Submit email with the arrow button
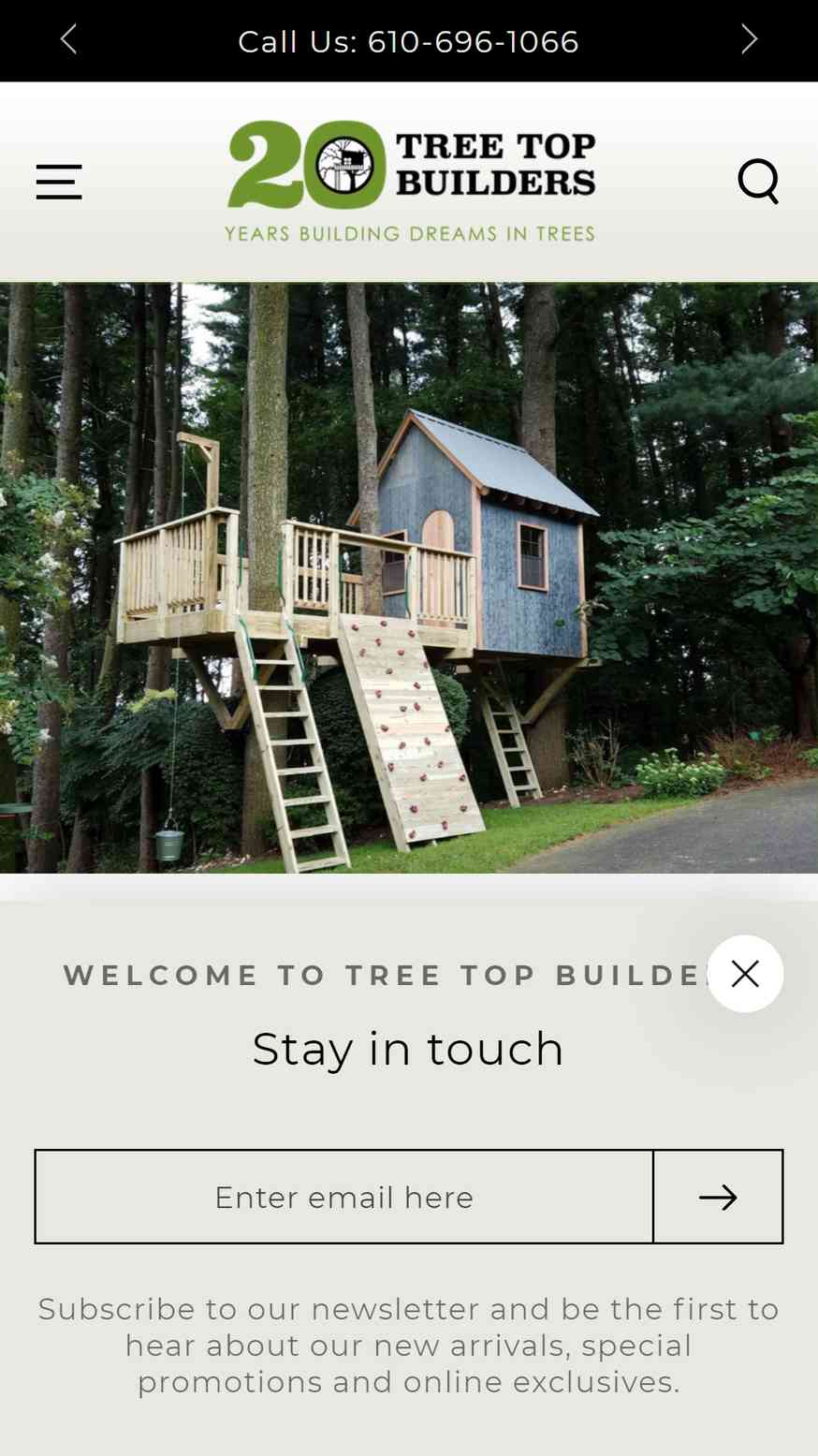This screenshot has height=1456, width=818. 718,1197
